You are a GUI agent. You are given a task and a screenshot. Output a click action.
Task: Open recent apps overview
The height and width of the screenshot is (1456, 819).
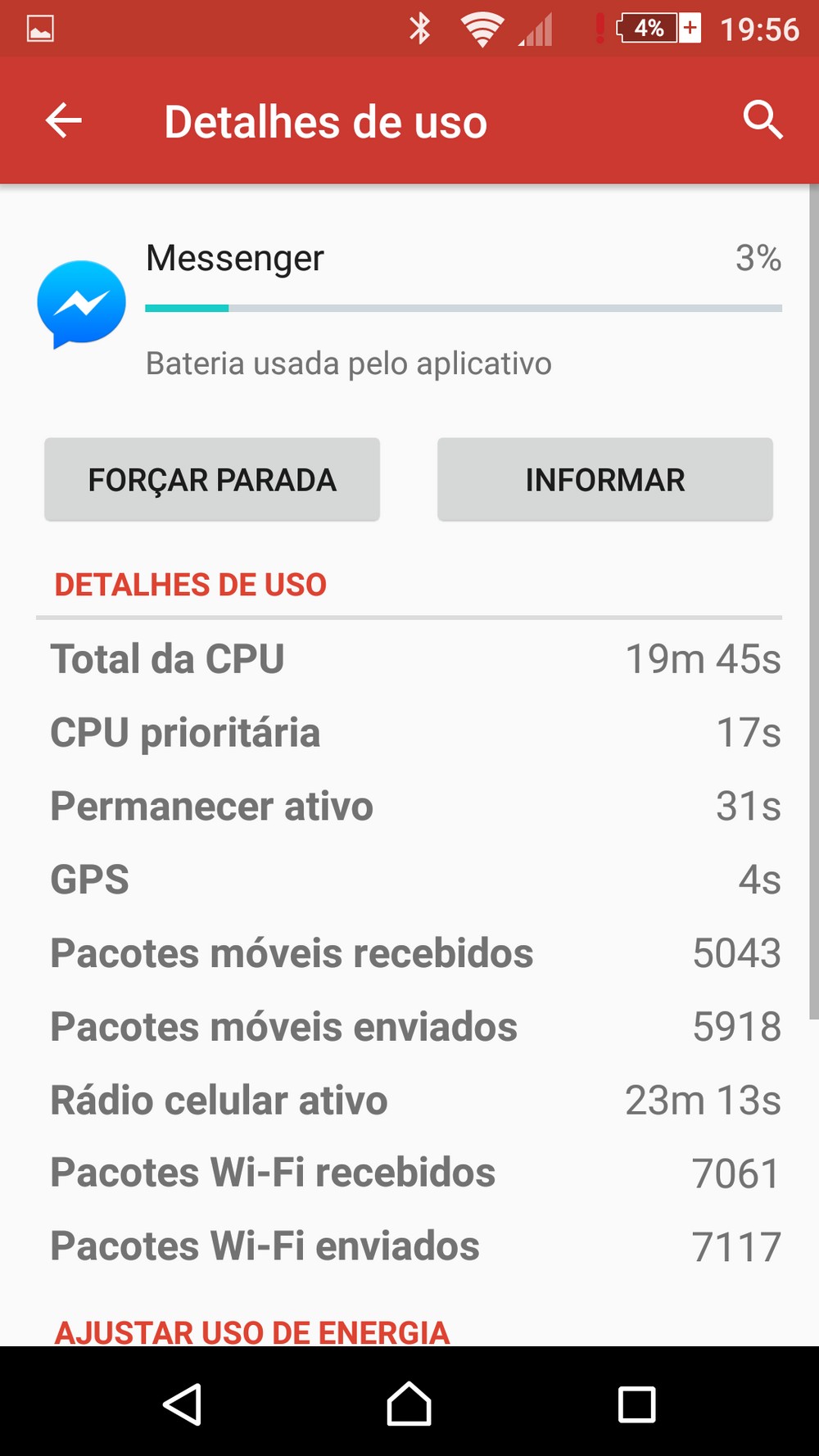[636, 1404]
